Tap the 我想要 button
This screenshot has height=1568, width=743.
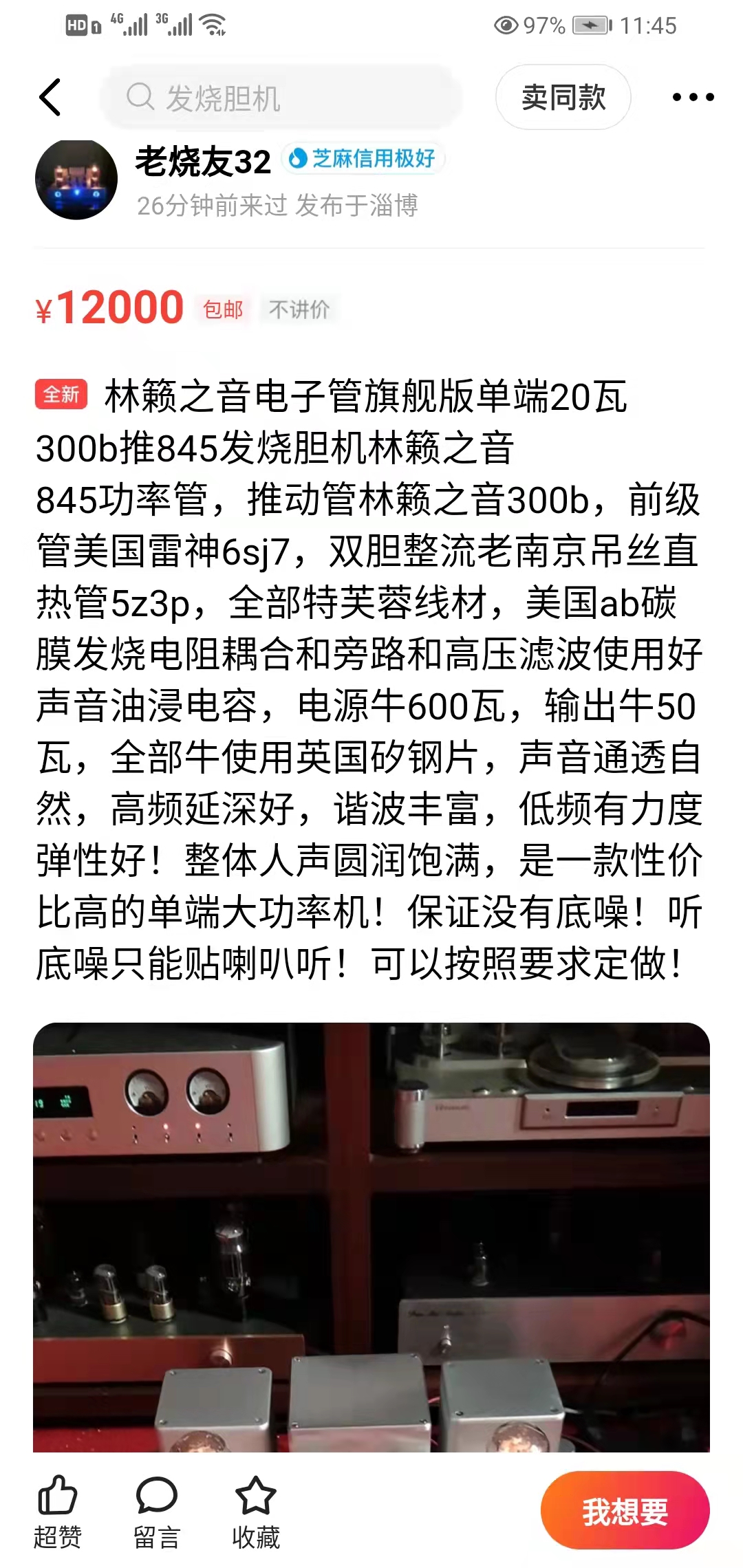(x=625, y=1511)
